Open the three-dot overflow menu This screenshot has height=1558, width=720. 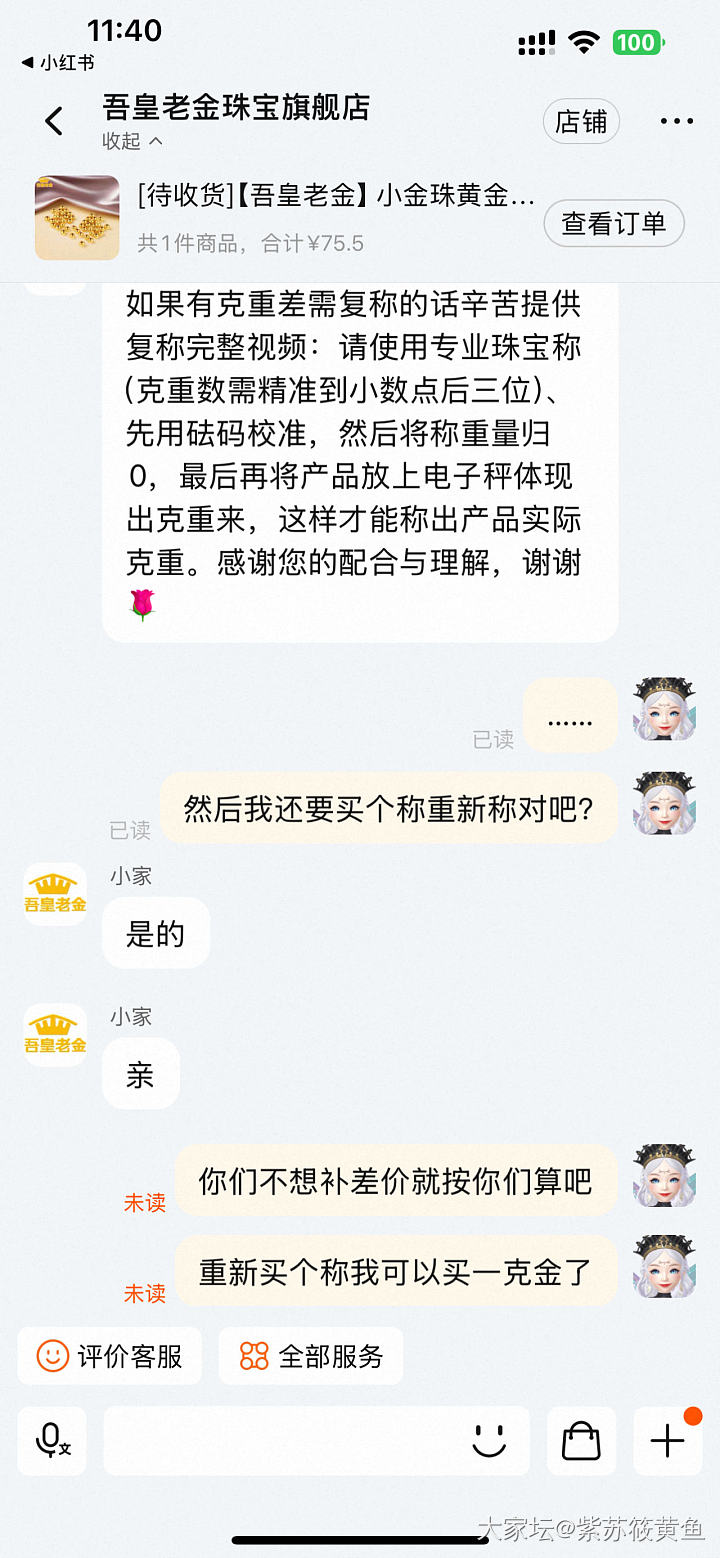(676, 122)
